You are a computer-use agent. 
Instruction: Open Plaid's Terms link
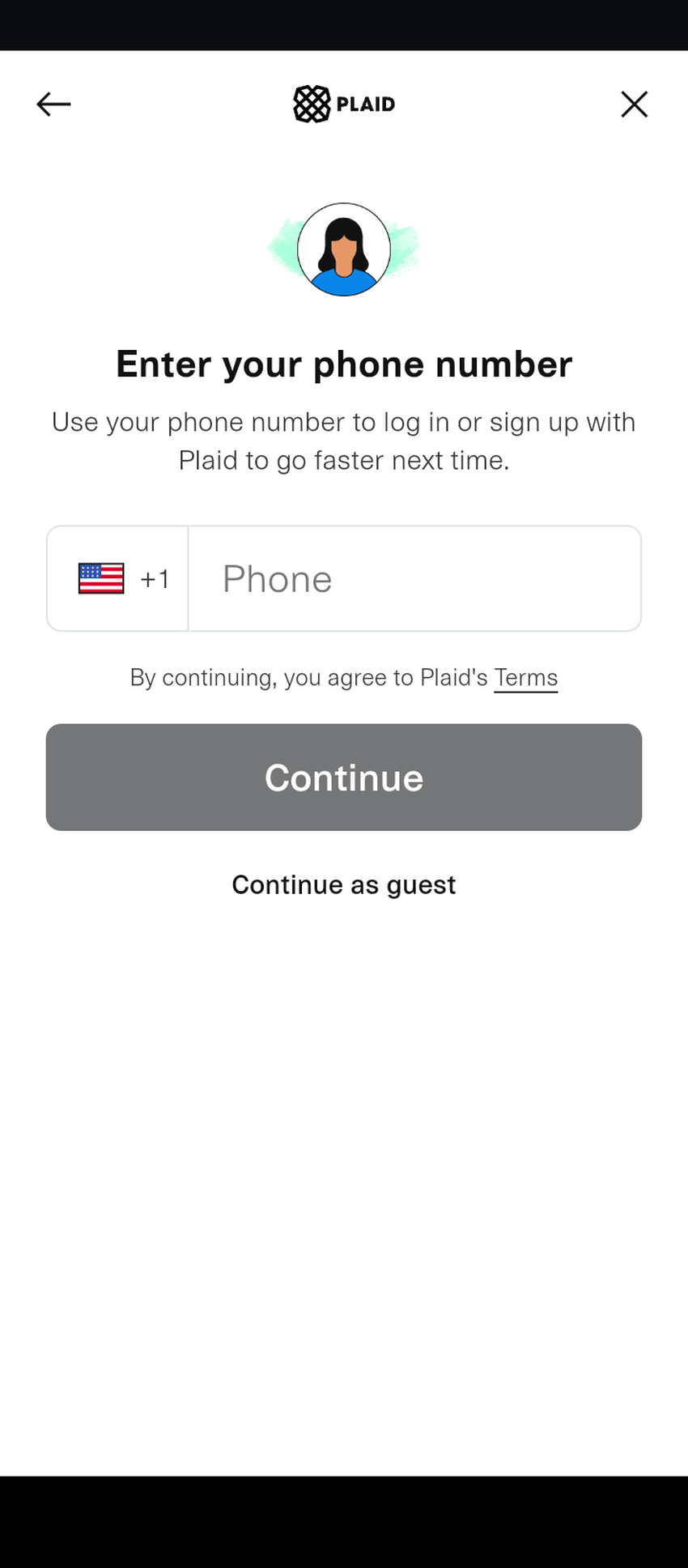coord(525,677)
